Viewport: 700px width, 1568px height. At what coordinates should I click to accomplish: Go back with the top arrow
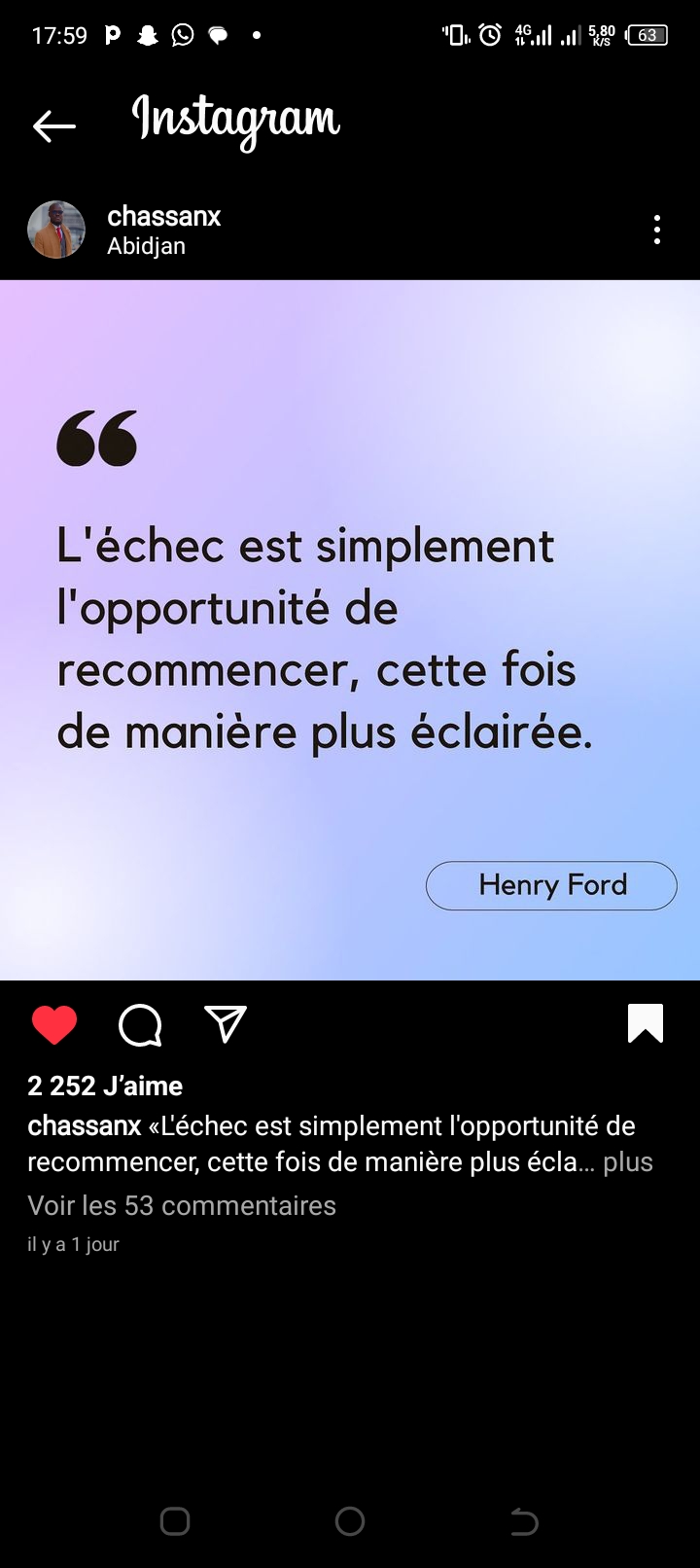pyautogui.click(x=54, y=125)
